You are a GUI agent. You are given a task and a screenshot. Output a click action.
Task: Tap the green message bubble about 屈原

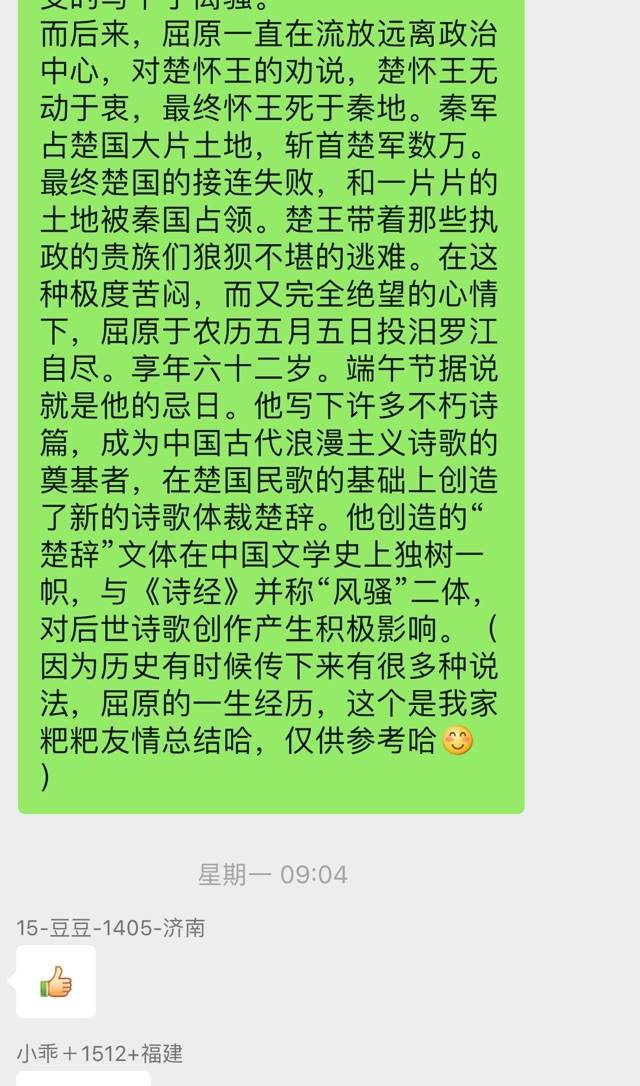point(271,407)
